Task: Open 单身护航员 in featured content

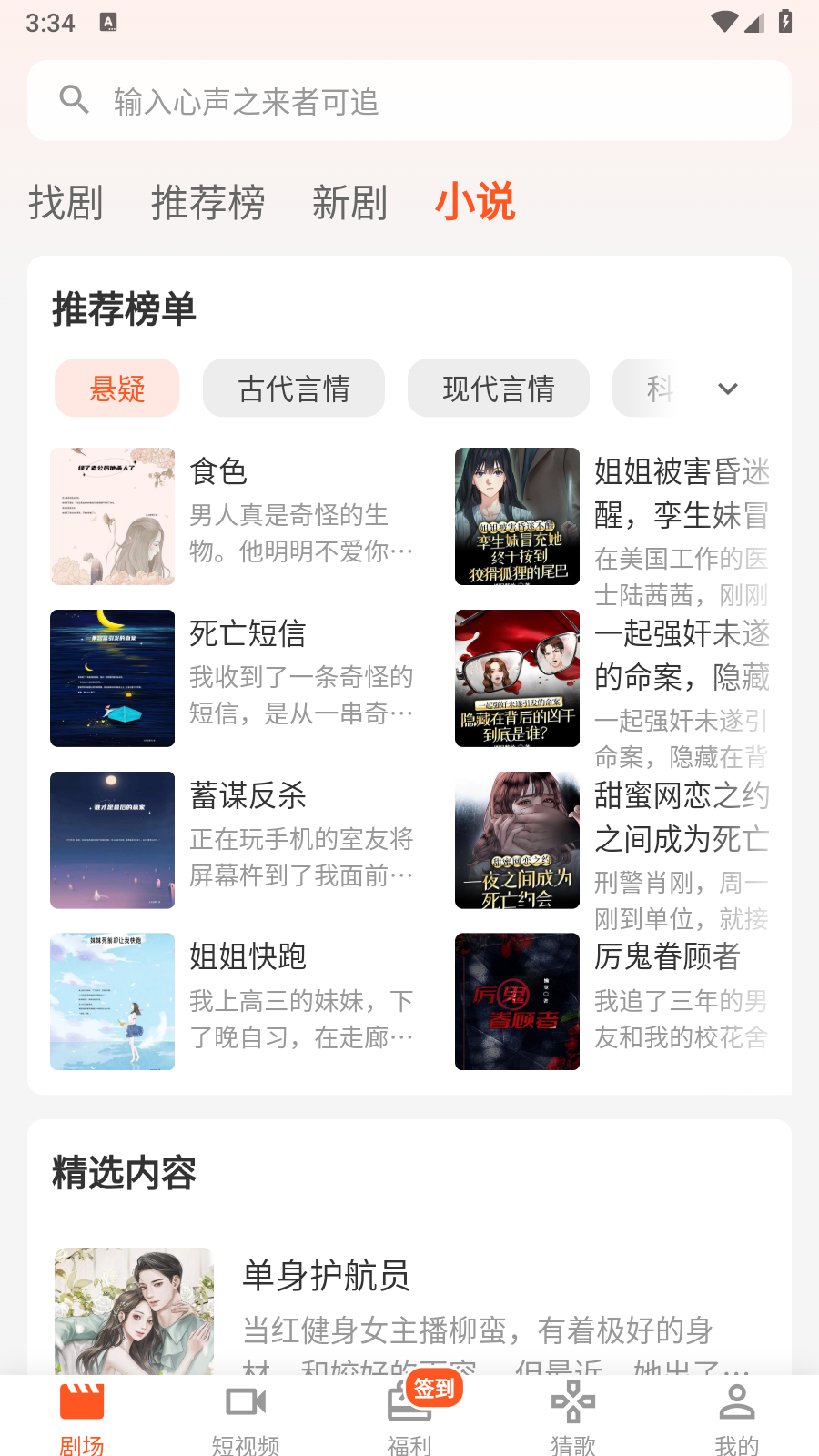Action: click(x=409, y=1310)
